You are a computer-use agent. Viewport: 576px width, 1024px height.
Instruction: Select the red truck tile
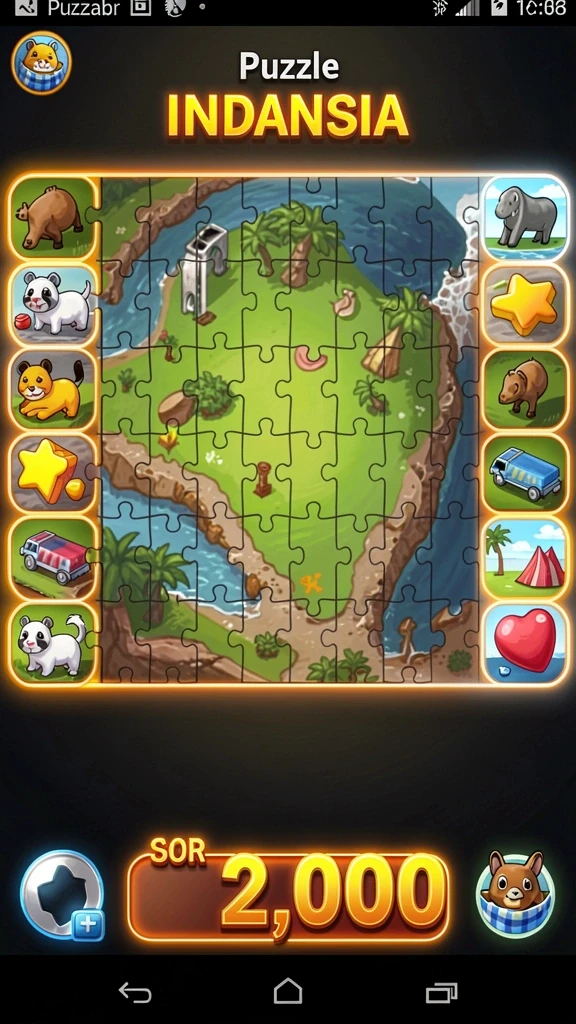[53, 558]
